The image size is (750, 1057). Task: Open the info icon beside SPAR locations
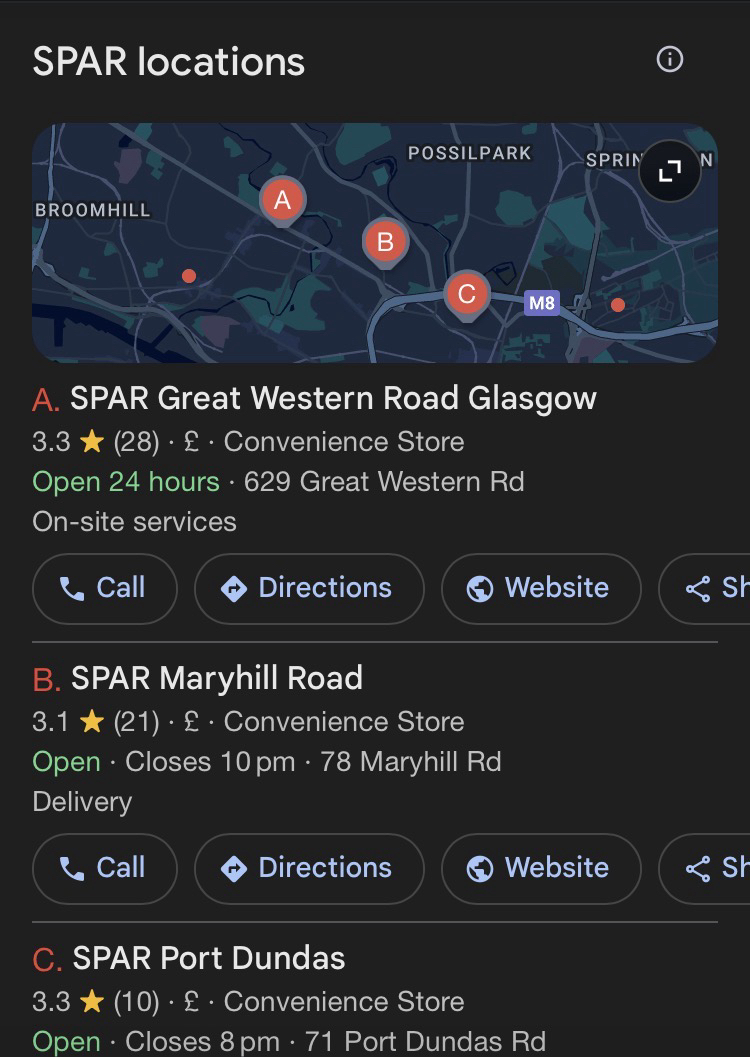669,60
